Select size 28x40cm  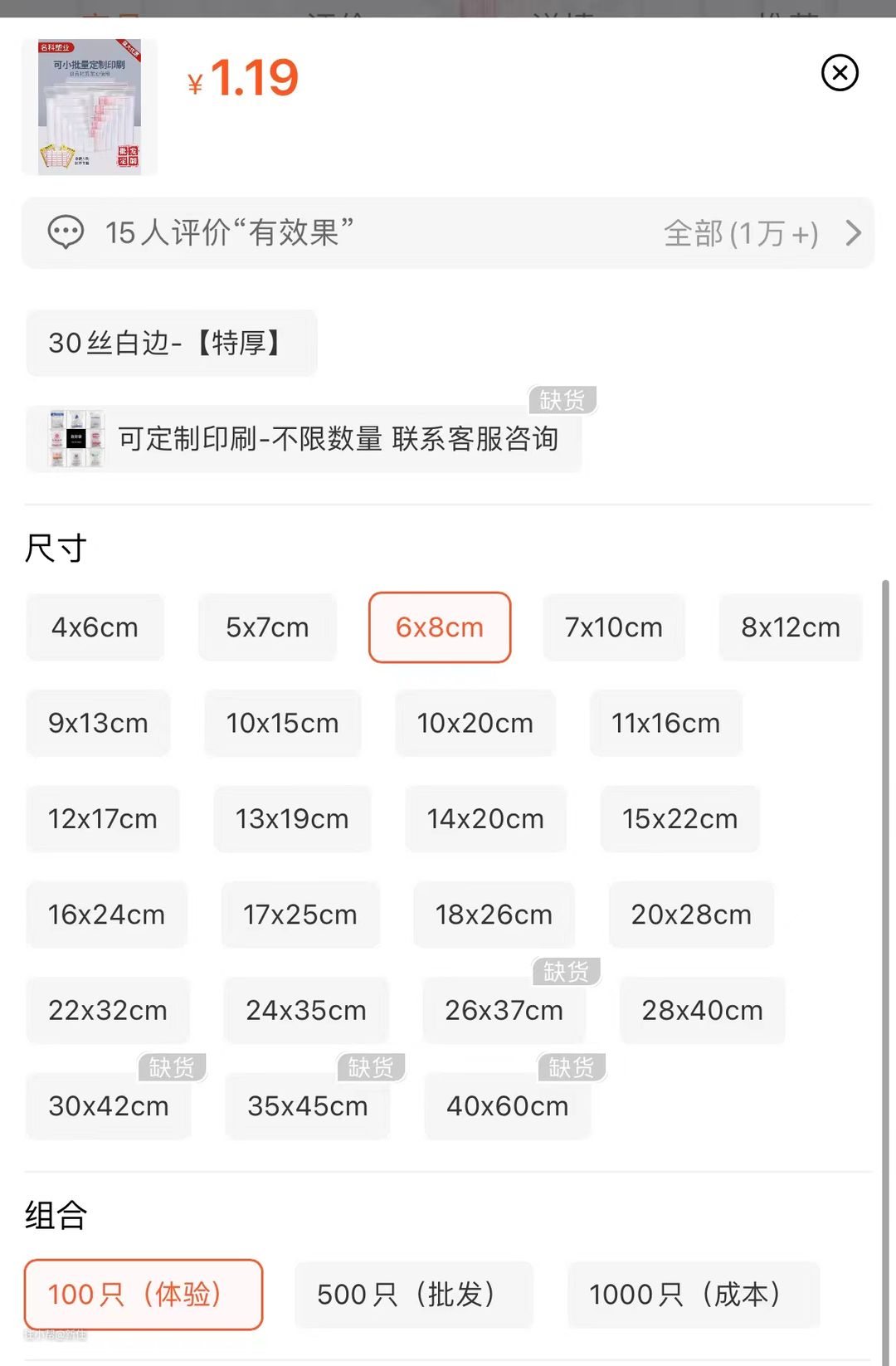[702, 1010]
